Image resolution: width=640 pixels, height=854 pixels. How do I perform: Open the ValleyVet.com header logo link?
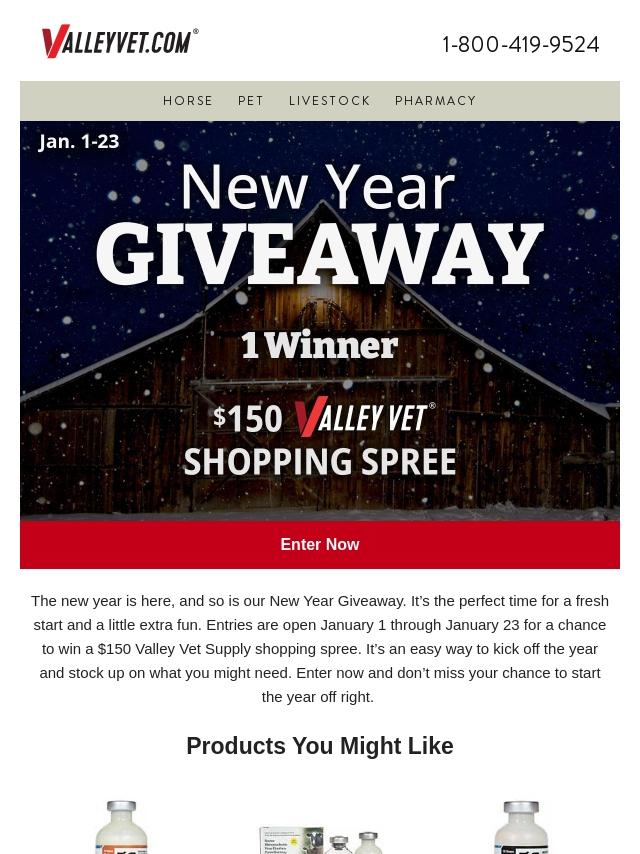(120, 41)
